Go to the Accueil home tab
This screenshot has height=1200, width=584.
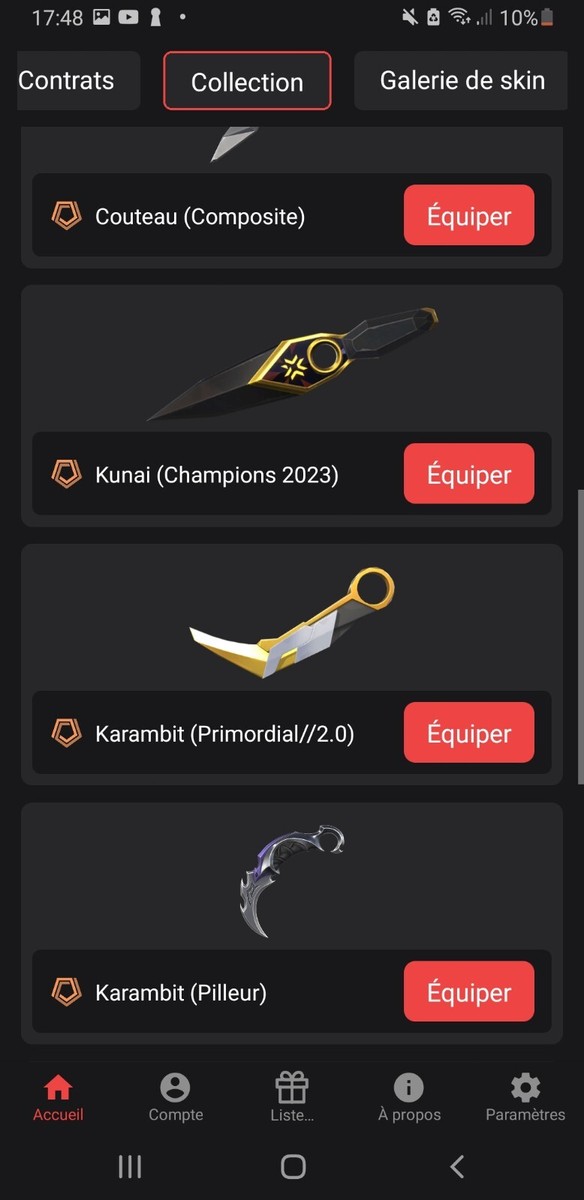pyautogui.click(x=58, y=1098)
